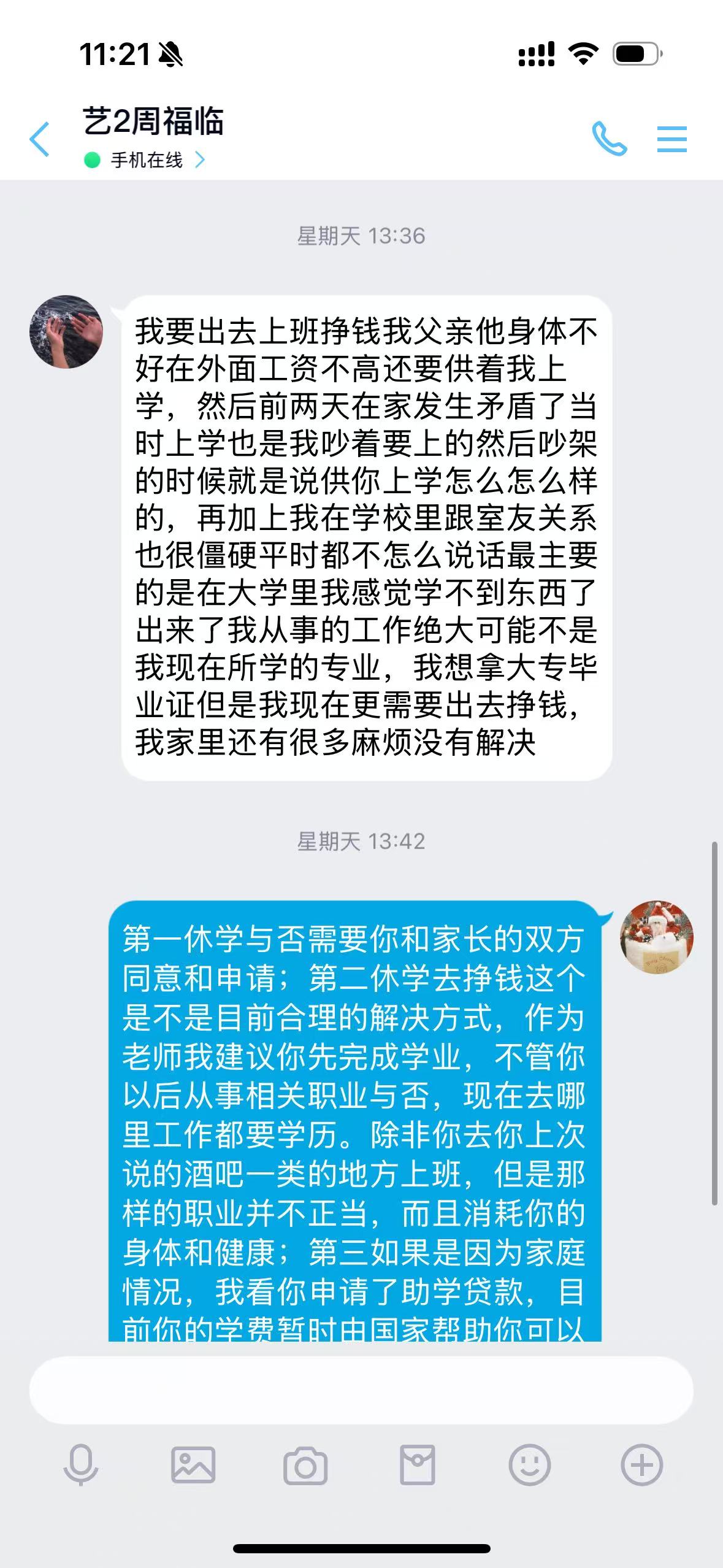Open the emoji sticker panel
The width and height of the screenshot is (723, 1568).
[529, 1465]
